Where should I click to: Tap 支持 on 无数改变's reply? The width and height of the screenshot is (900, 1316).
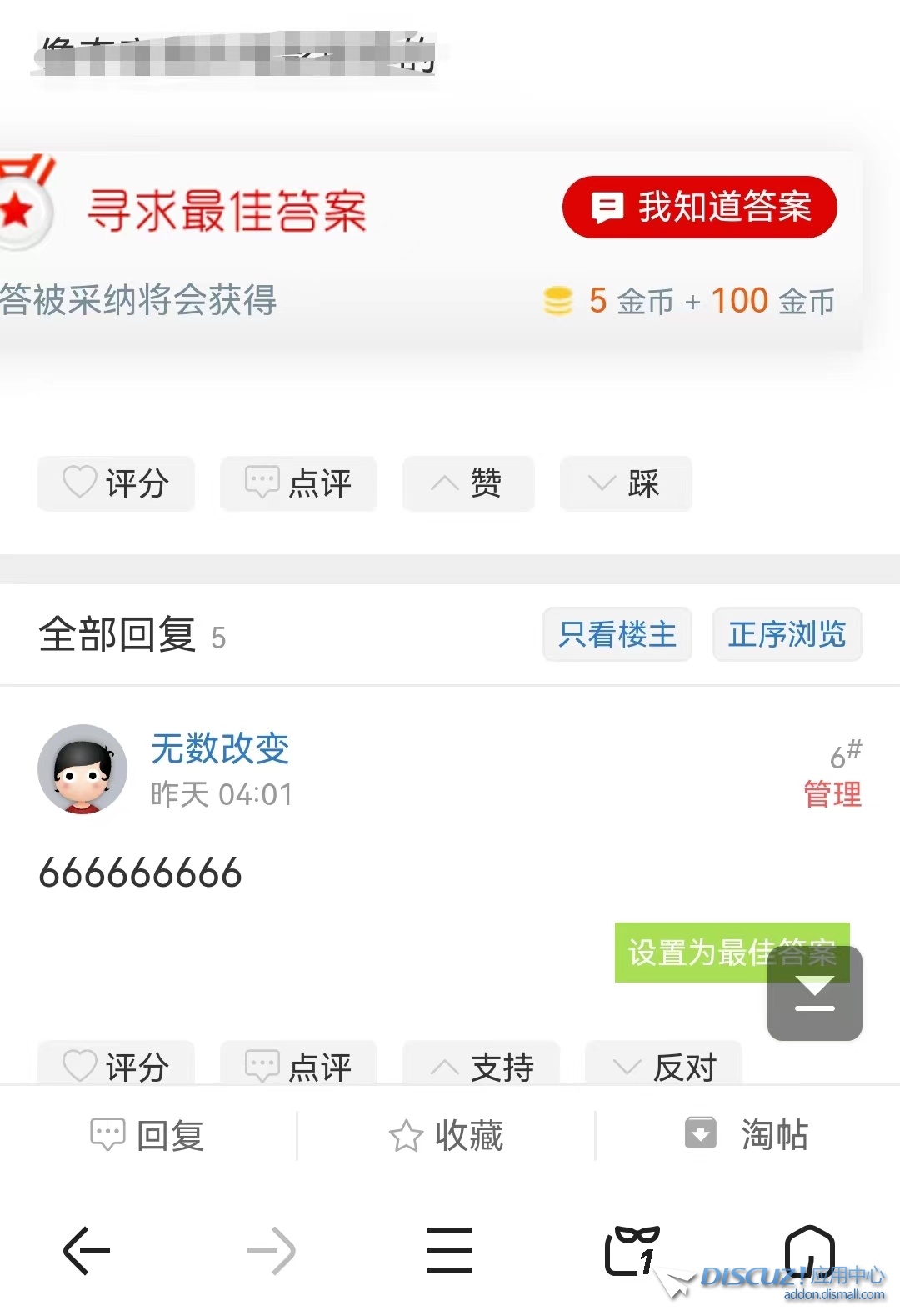[x=481, y=1065]
